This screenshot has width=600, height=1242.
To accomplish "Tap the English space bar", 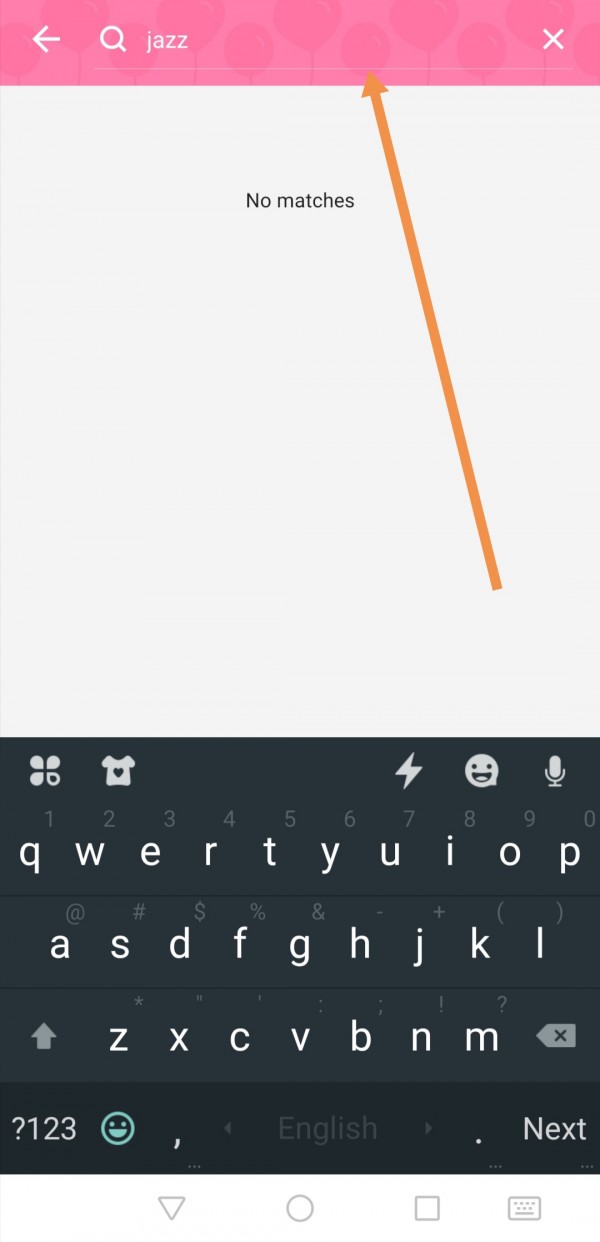I will click(x=327, y=1128).
